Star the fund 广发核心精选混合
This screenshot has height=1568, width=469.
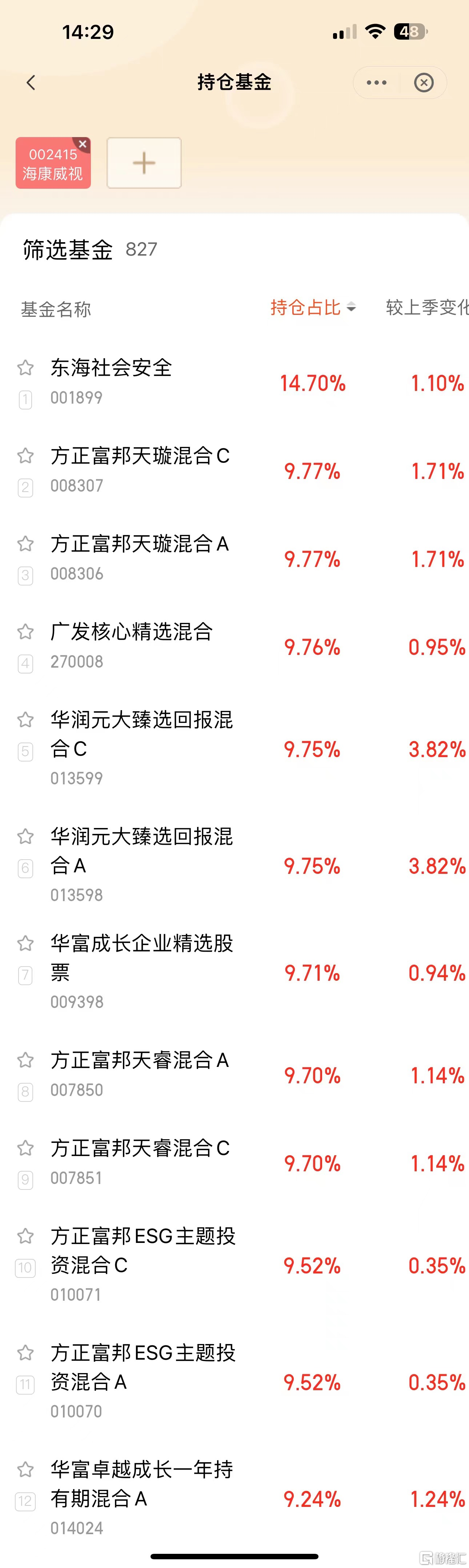(25, 631)
